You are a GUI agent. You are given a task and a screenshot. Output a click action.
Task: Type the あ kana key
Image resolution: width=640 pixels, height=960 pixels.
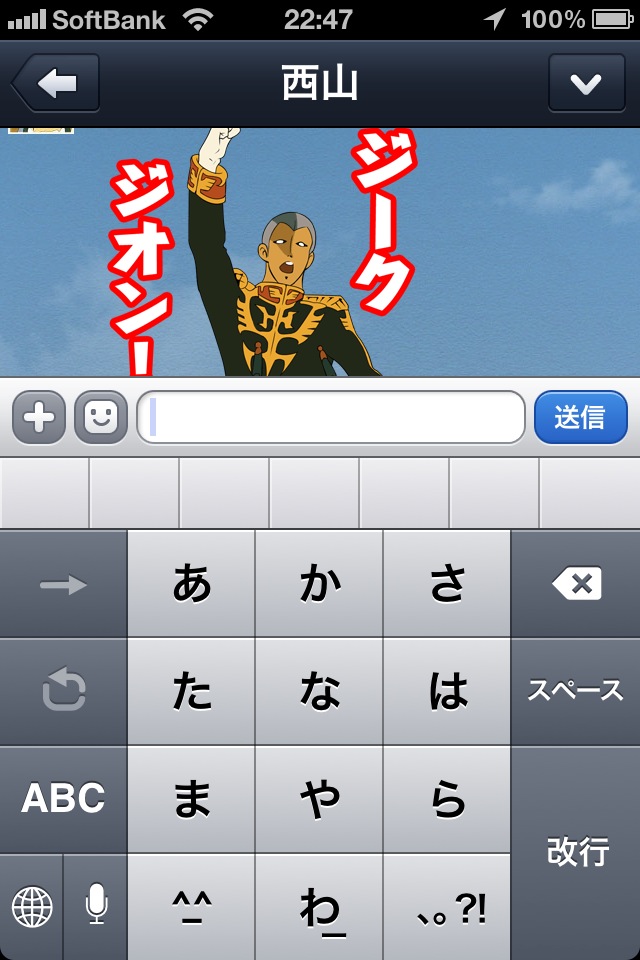click(192, 584)
